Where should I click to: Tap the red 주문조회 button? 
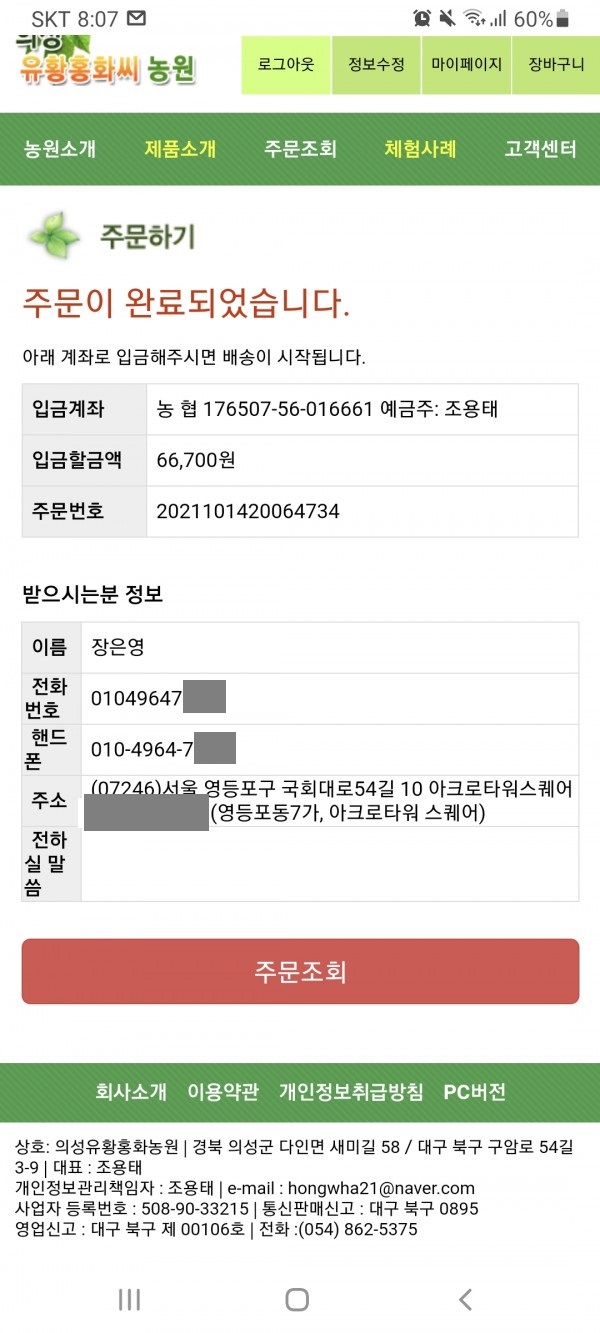pos(300,971)
